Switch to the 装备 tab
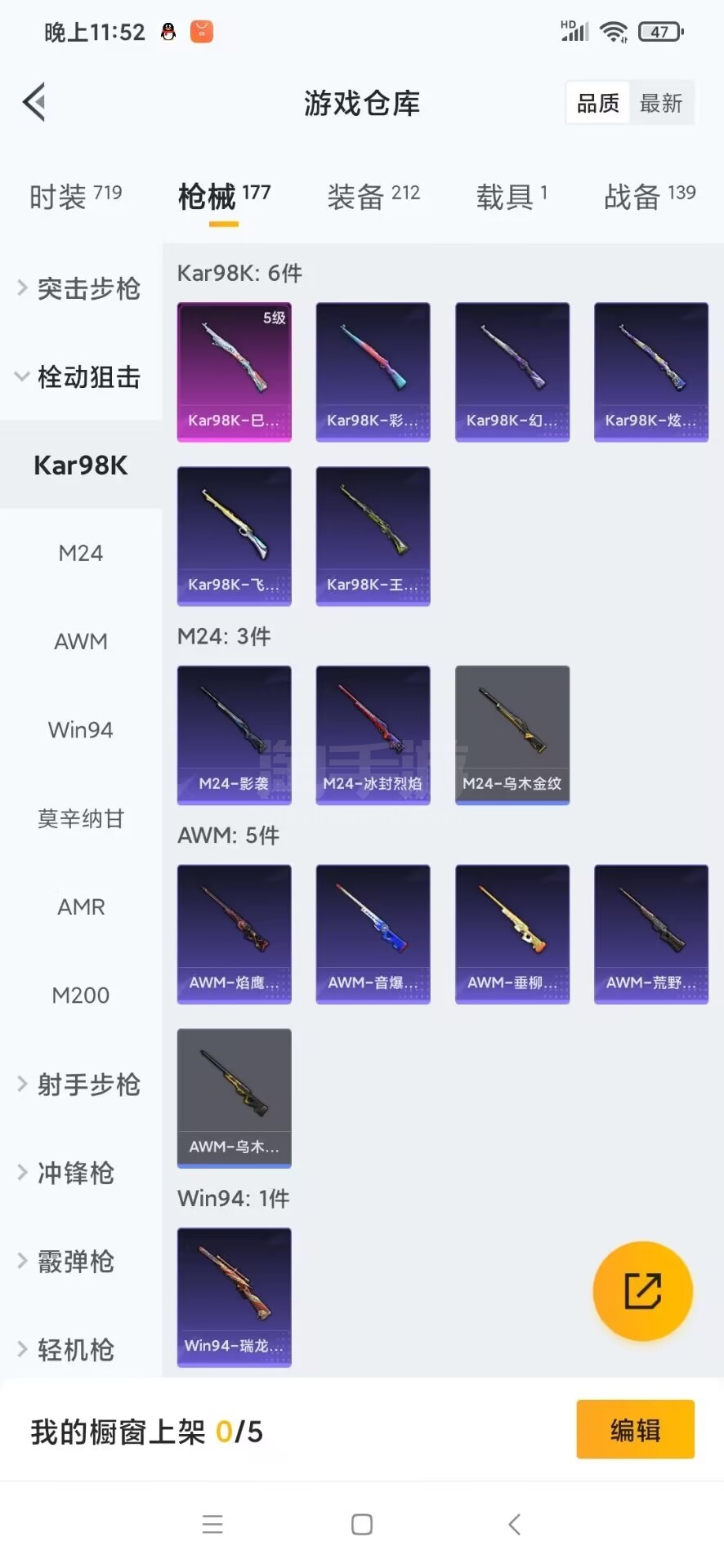Image resolution: width=724 pixels, height=1568 pixels. (x=373, y=196)
